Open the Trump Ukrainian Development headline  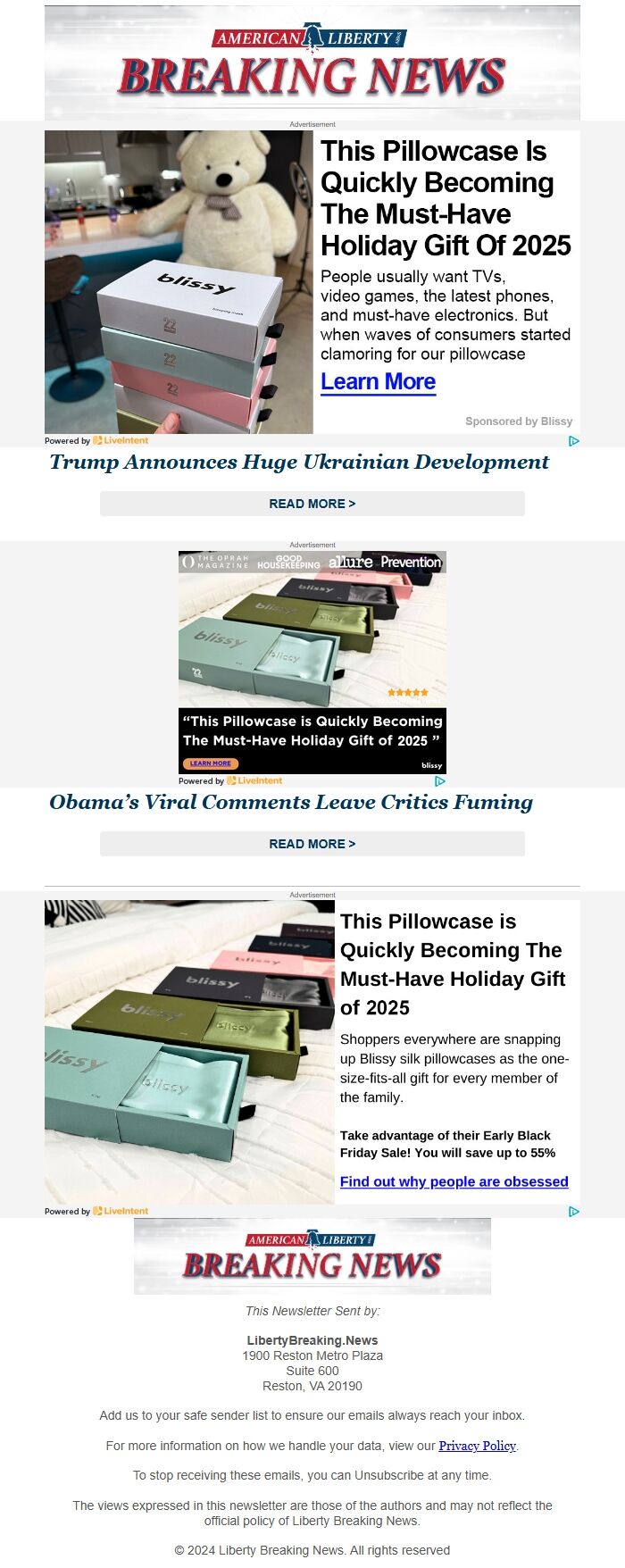click(299, 463)
